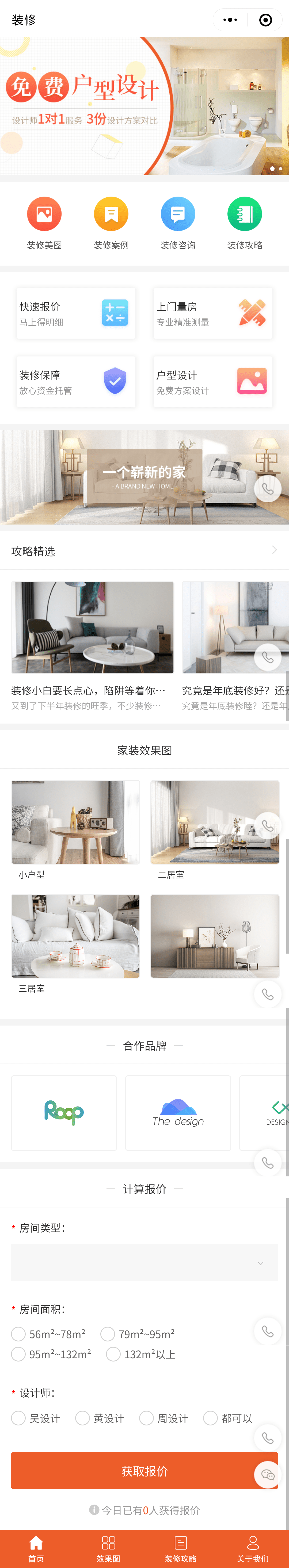Open the 上门量房 card
Screen dimensions: 289x1568
pyautogui.click(x=212, y=313)
